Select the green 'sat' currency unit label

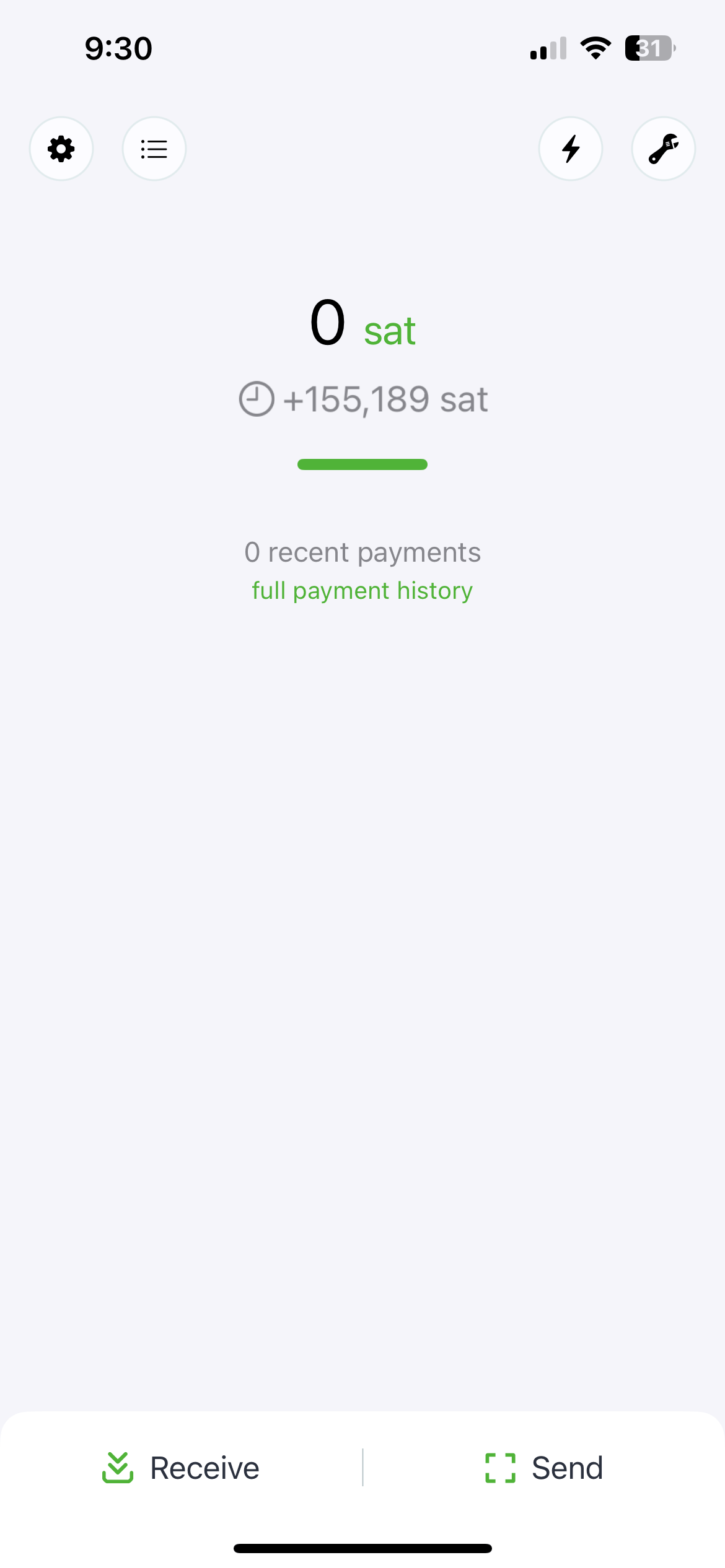tap(390, 331)
